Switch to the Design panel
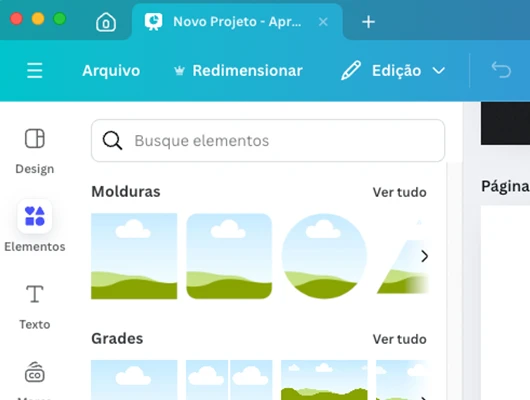The height and width of the screenshot is (400, 530). click(34, 151)
